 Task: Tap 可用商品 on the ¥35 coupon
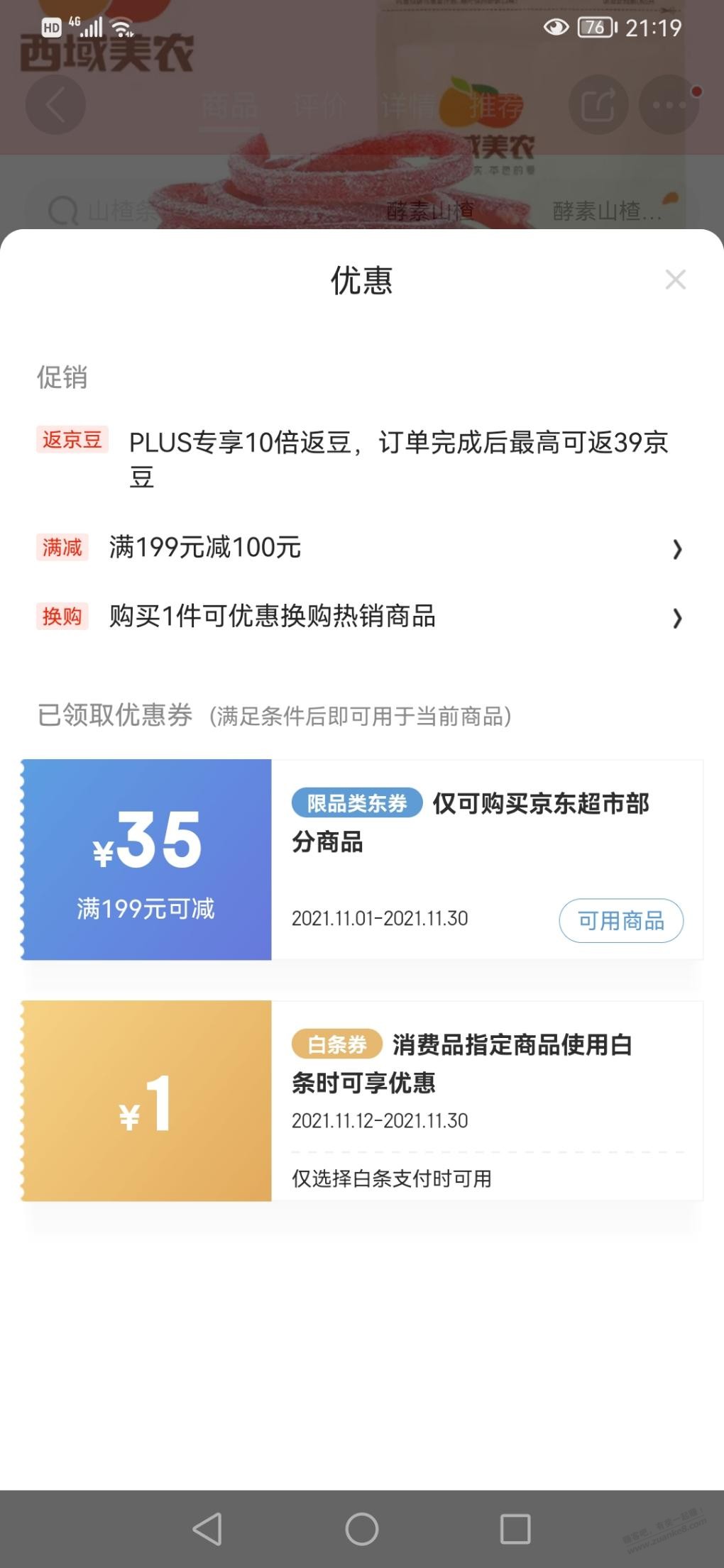coord(620,920)
